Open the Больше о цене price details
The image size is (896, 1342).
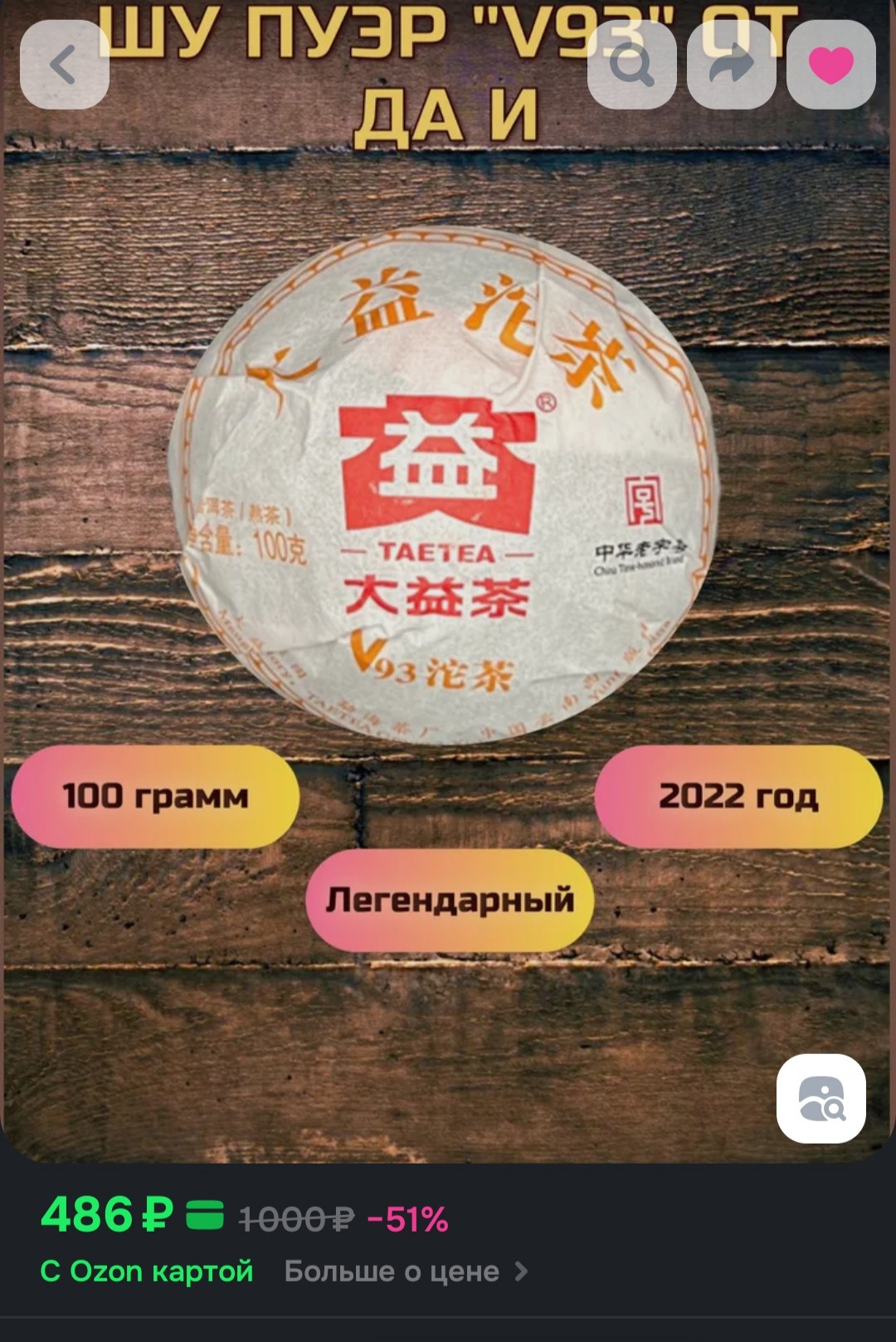pyautogui.click(x=405, y=1271)
